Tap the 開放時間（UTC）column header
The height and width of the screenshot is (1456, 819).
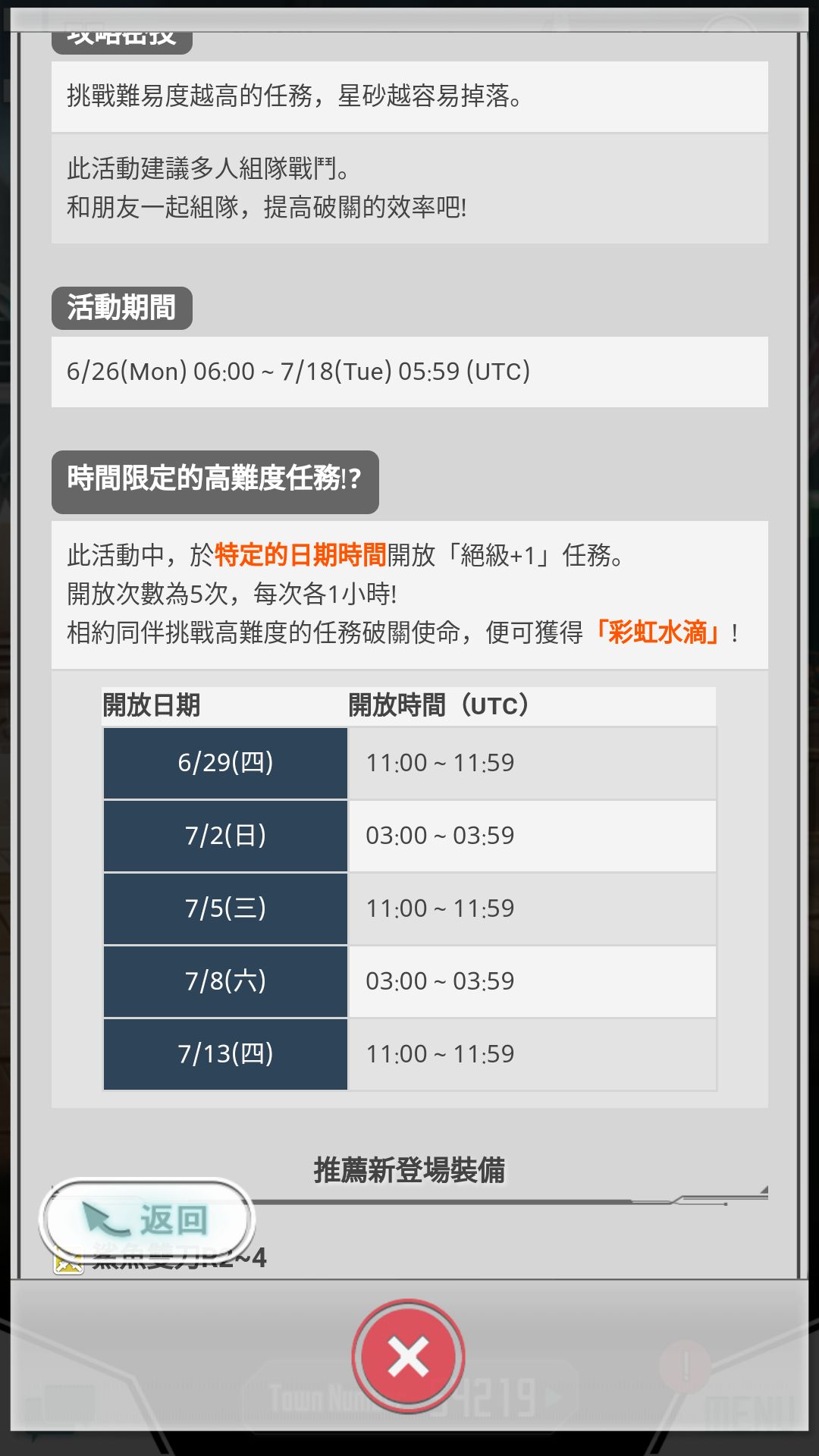pos(438,705)
